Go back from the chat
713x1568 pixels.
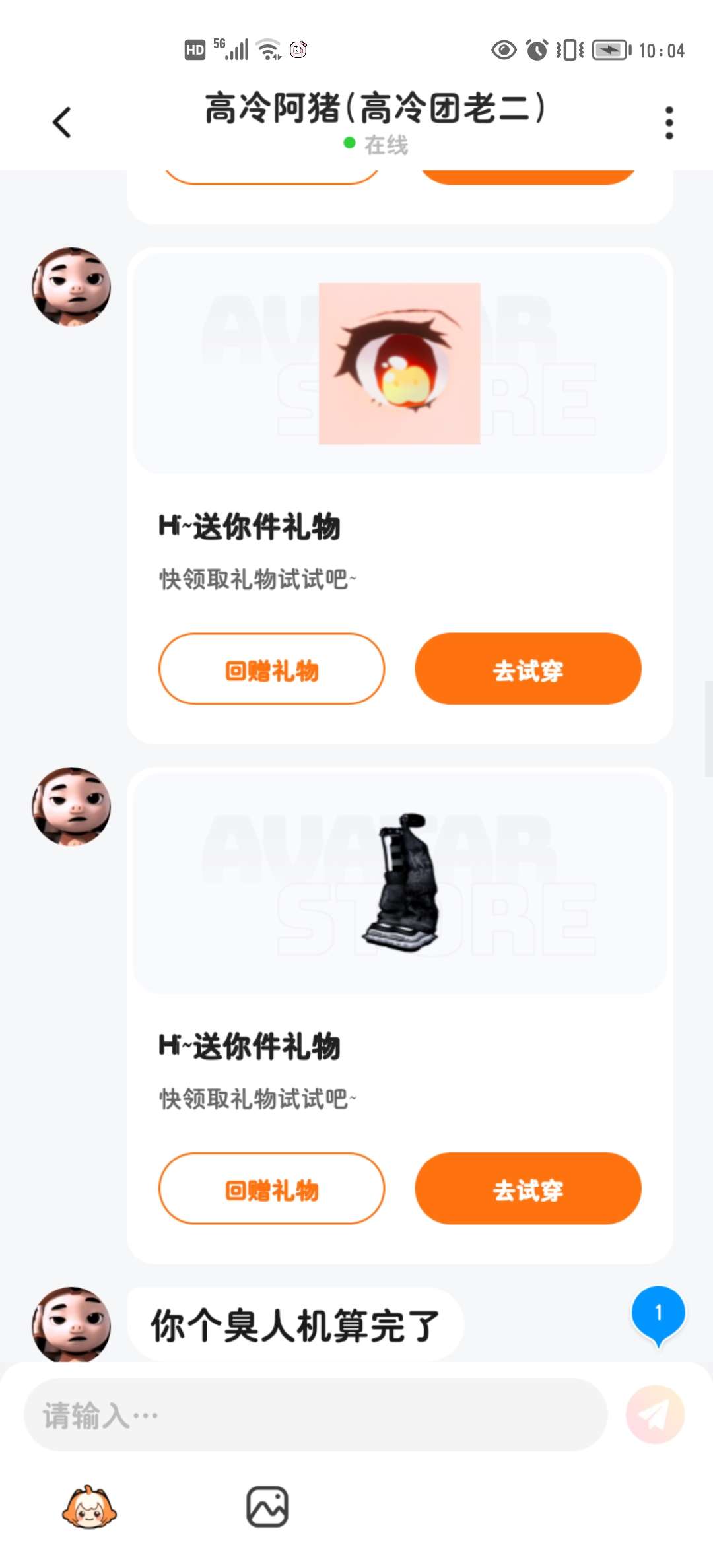[x=62, y=123]
